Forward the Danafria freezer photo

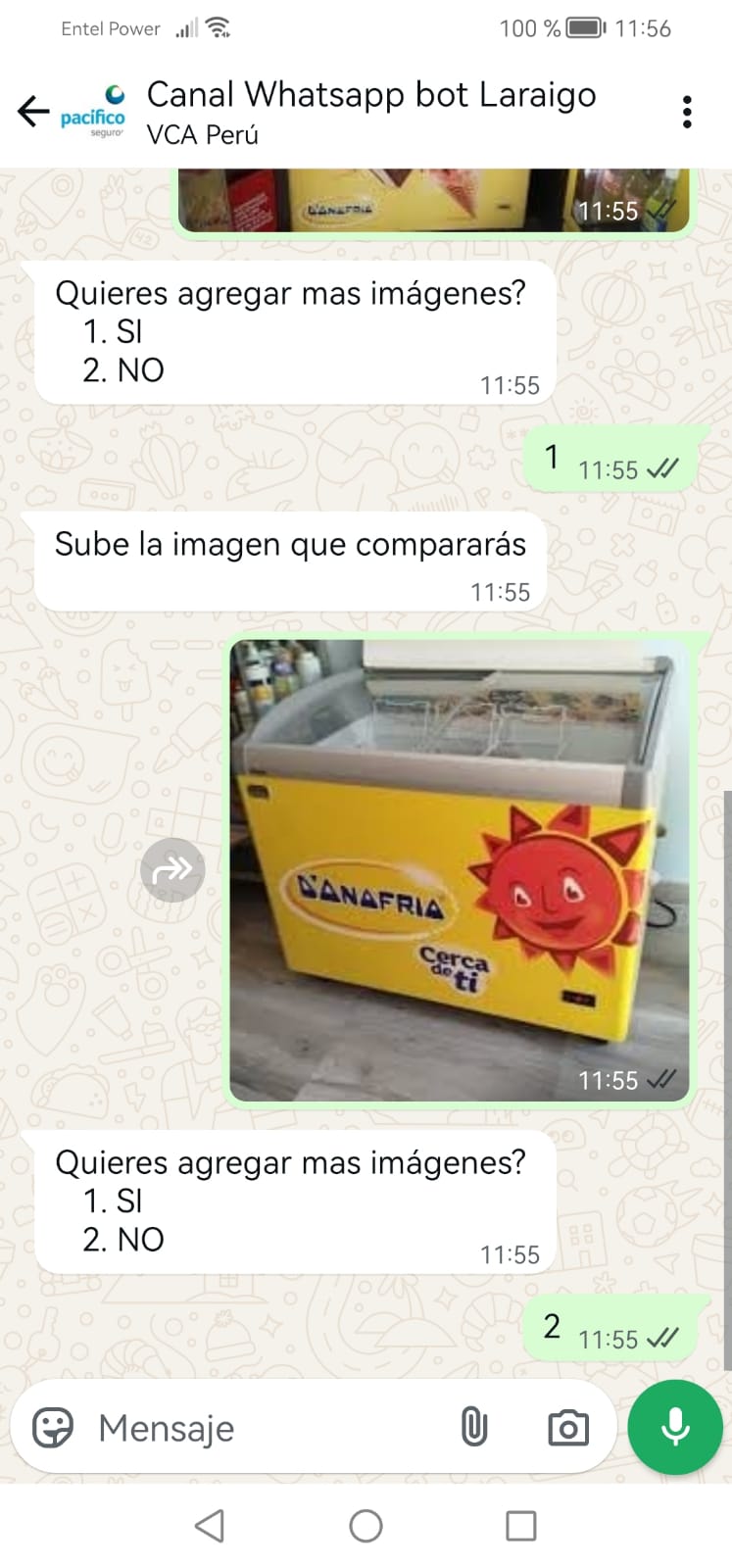pyautogui.click(x=172, y=869)
